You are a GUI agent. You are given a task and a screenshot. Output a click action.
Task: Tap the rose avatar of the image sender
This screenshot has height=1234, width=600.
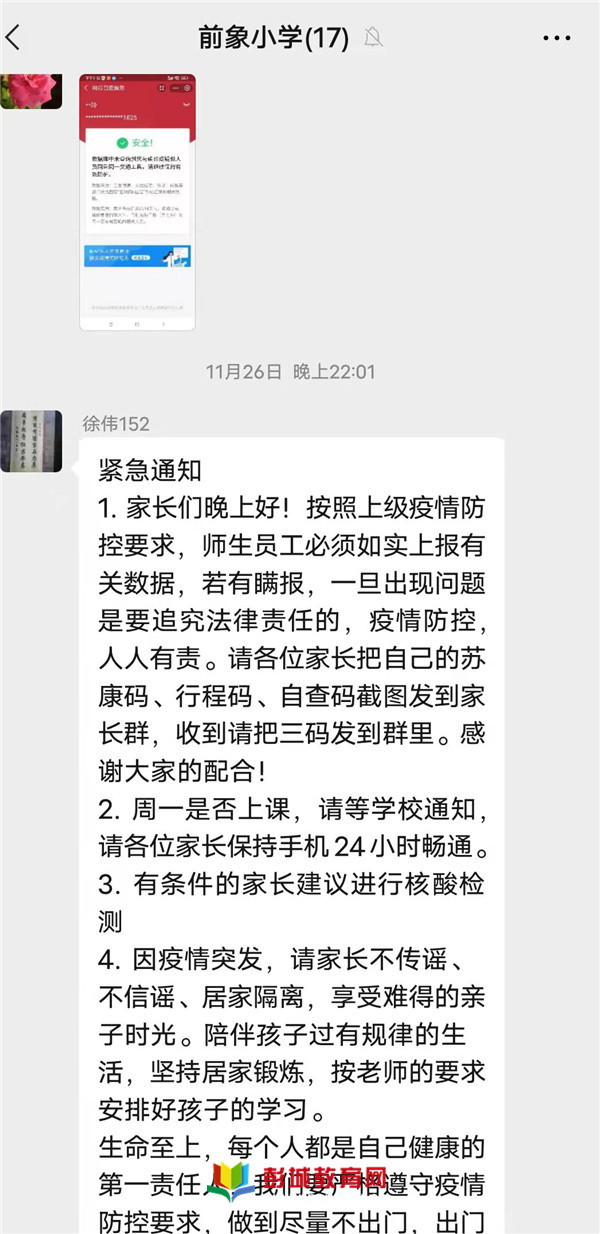30,90
